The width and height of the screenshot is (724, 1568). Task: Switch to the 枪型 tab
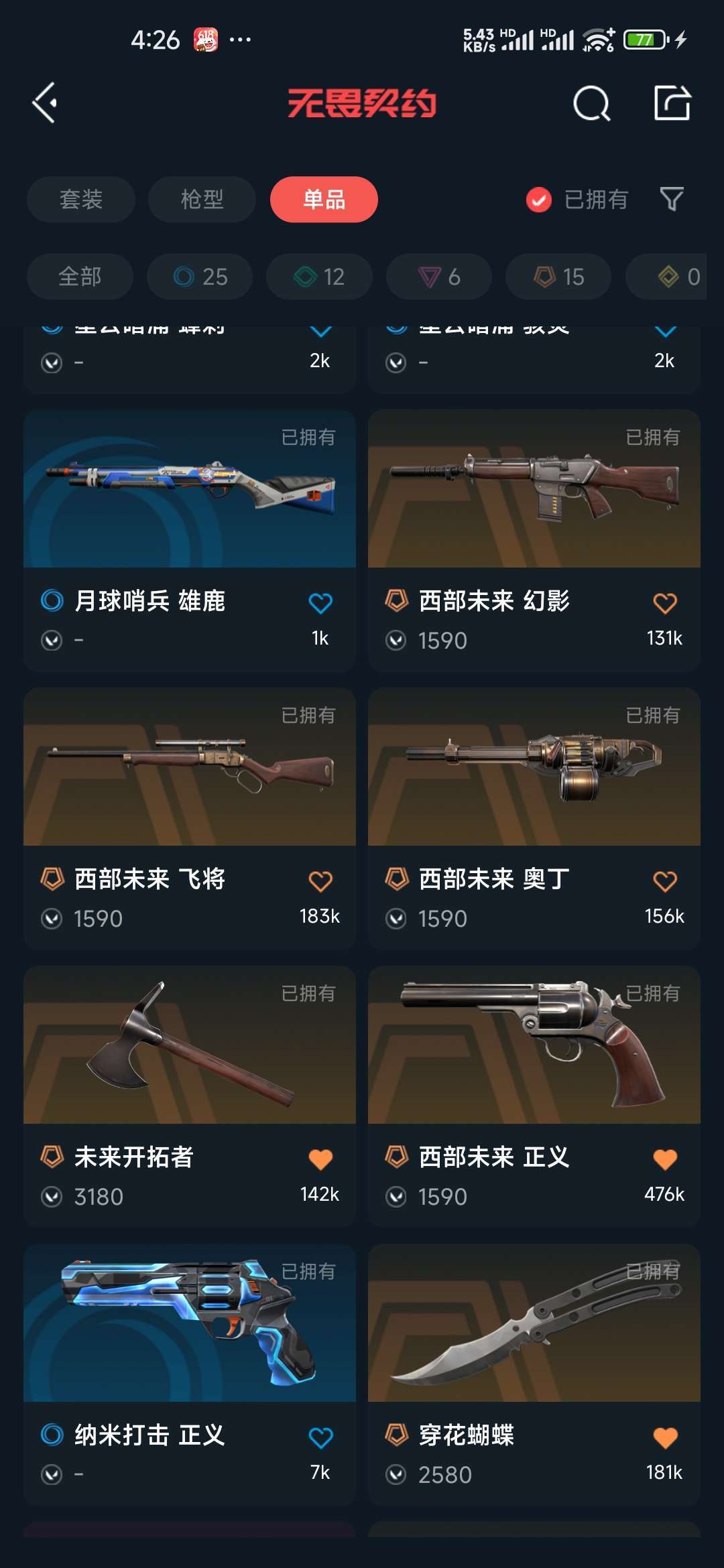[202, 199]
